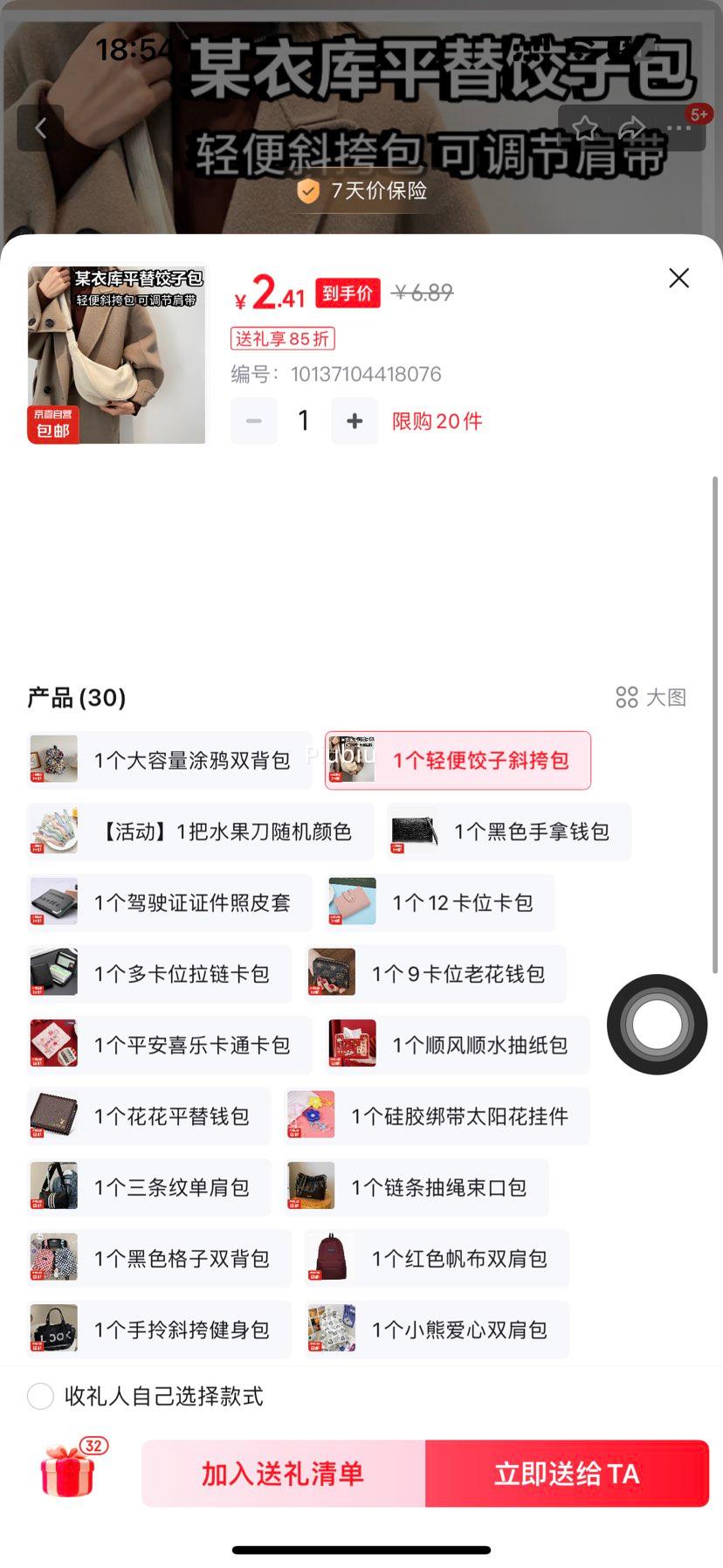Tap the back arrow to exit the product page
The width and height of the screenshot is (723, 1568).
click(40, 127)
